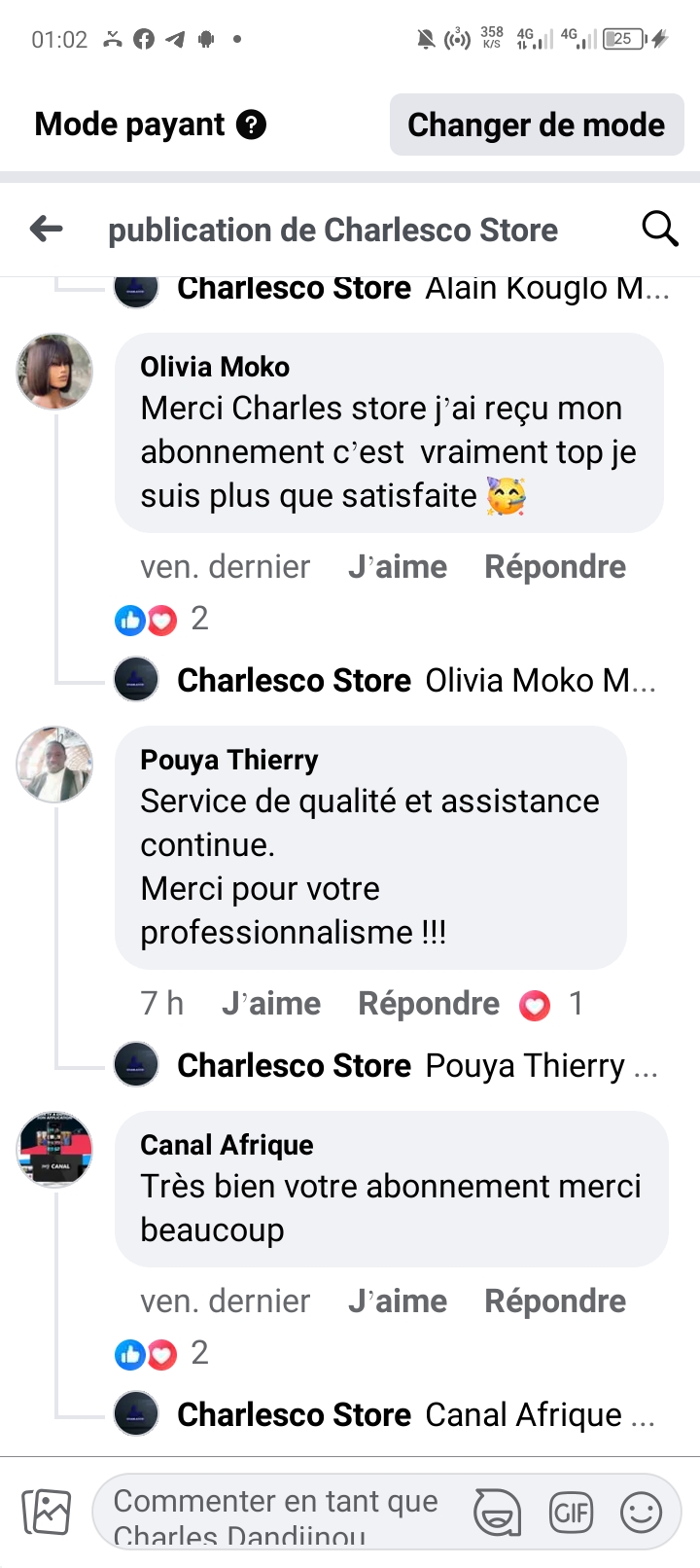Like Canal Afrique's comment with J'aime
The height and width of the screenshot is (1568, 700).
398,1301
